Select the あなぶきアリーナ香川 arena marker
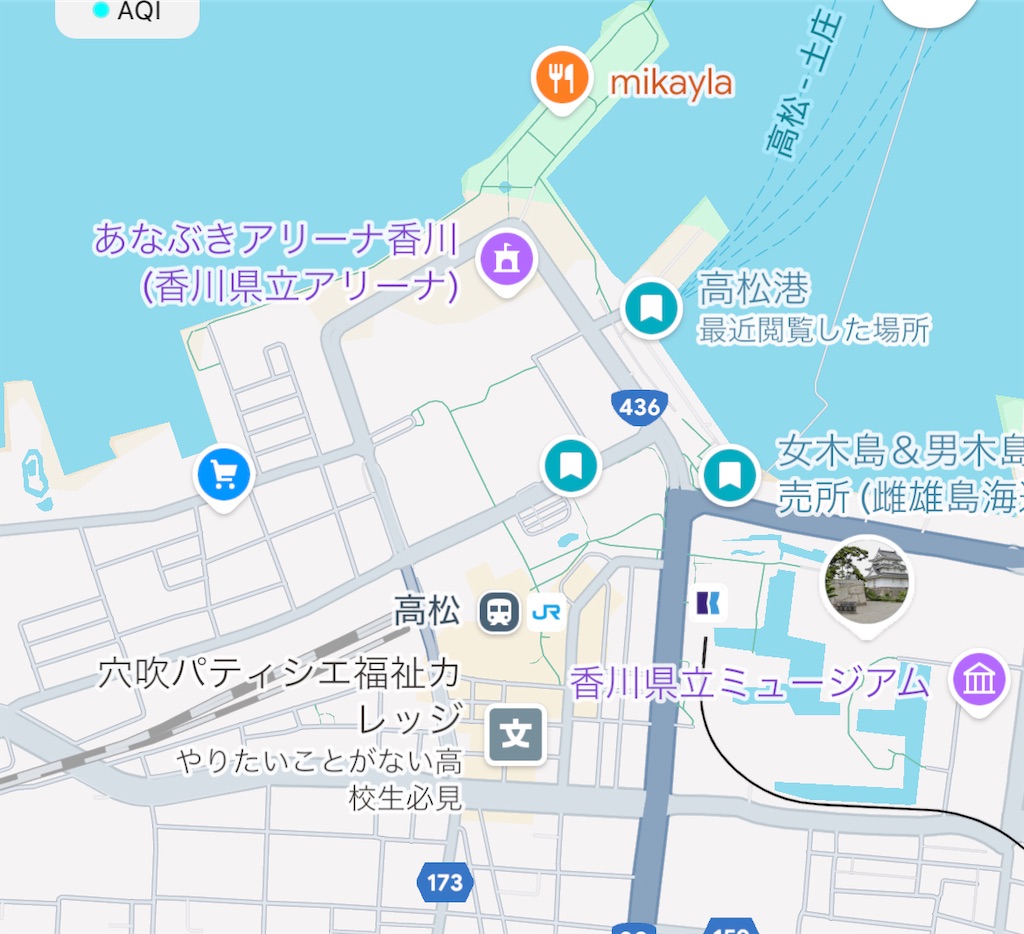The image size is (1024, 934). click(508, 260)
